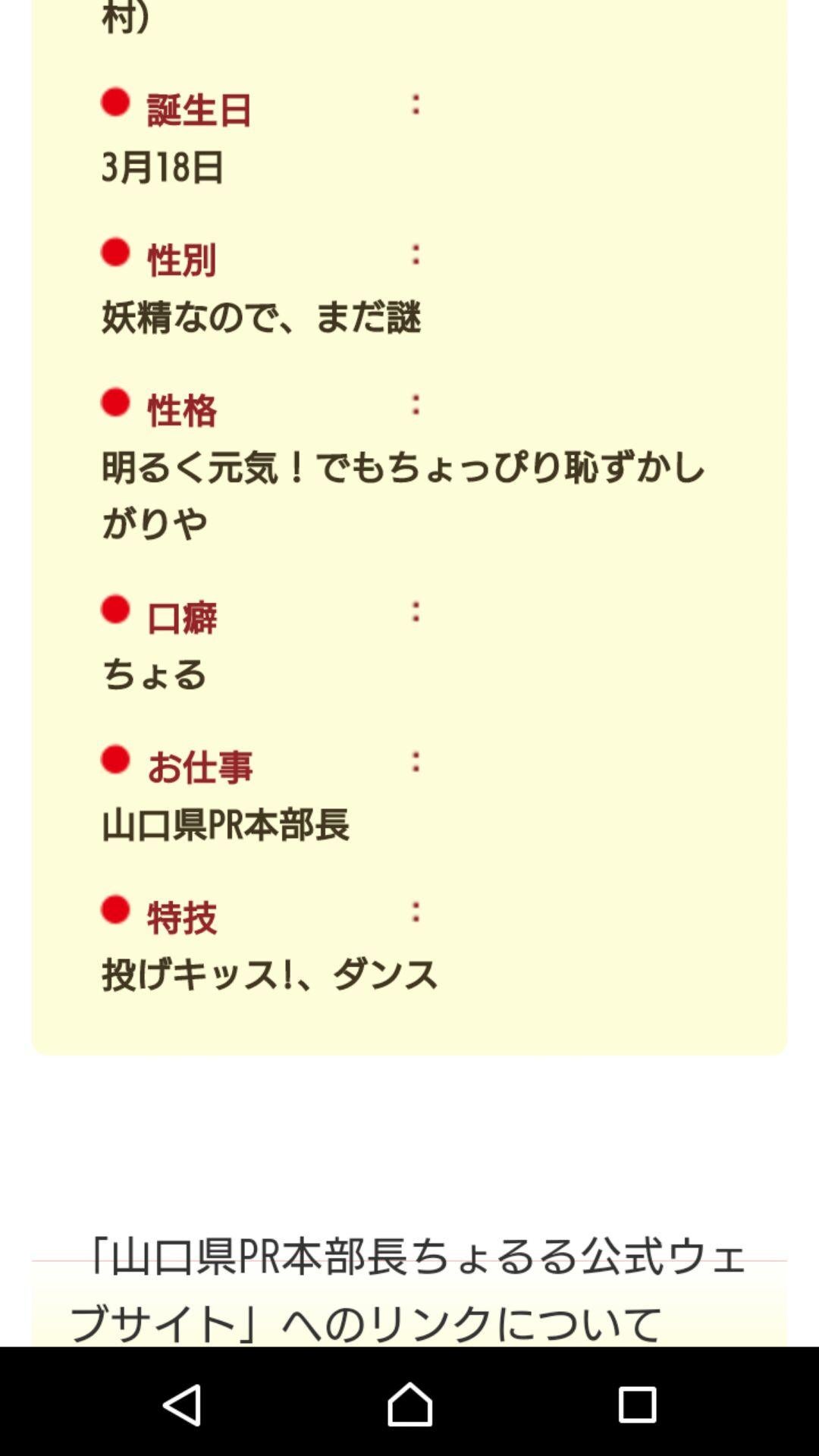Select the 性別 profile heading
Viewport: 819px width, 1456px height.
click(x=182, y=258)
